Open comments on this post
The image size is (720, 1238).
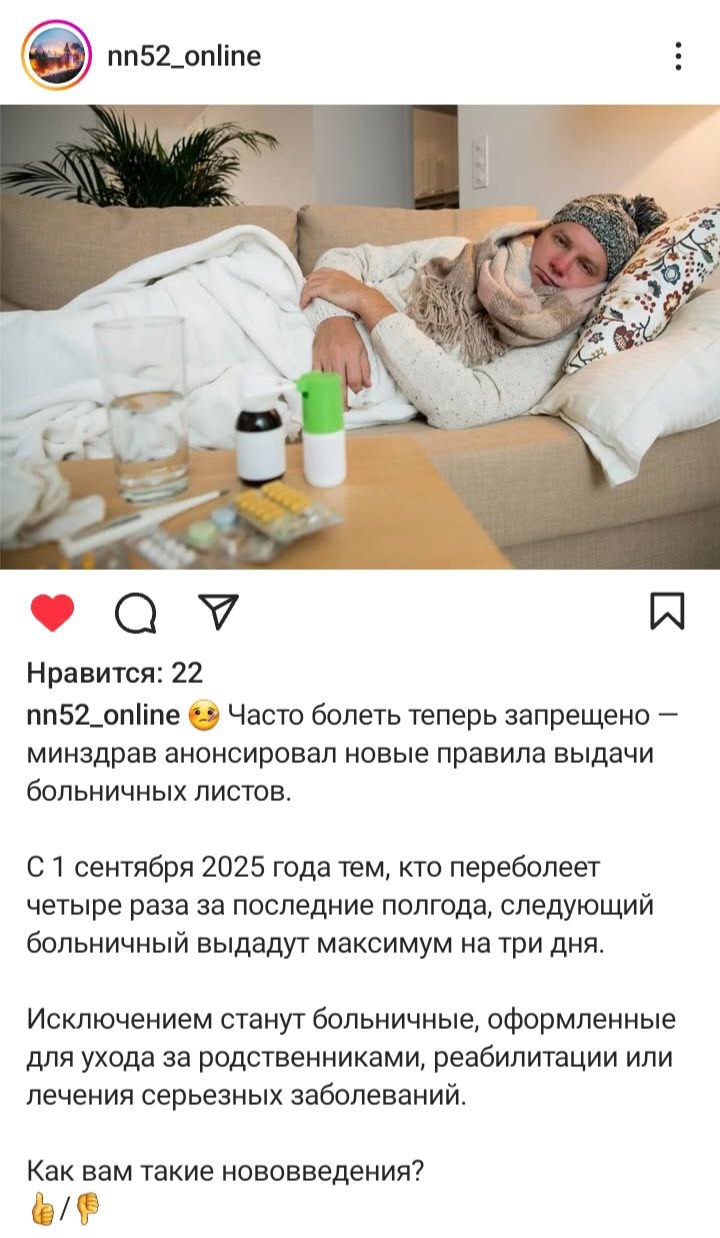[135, 613]
